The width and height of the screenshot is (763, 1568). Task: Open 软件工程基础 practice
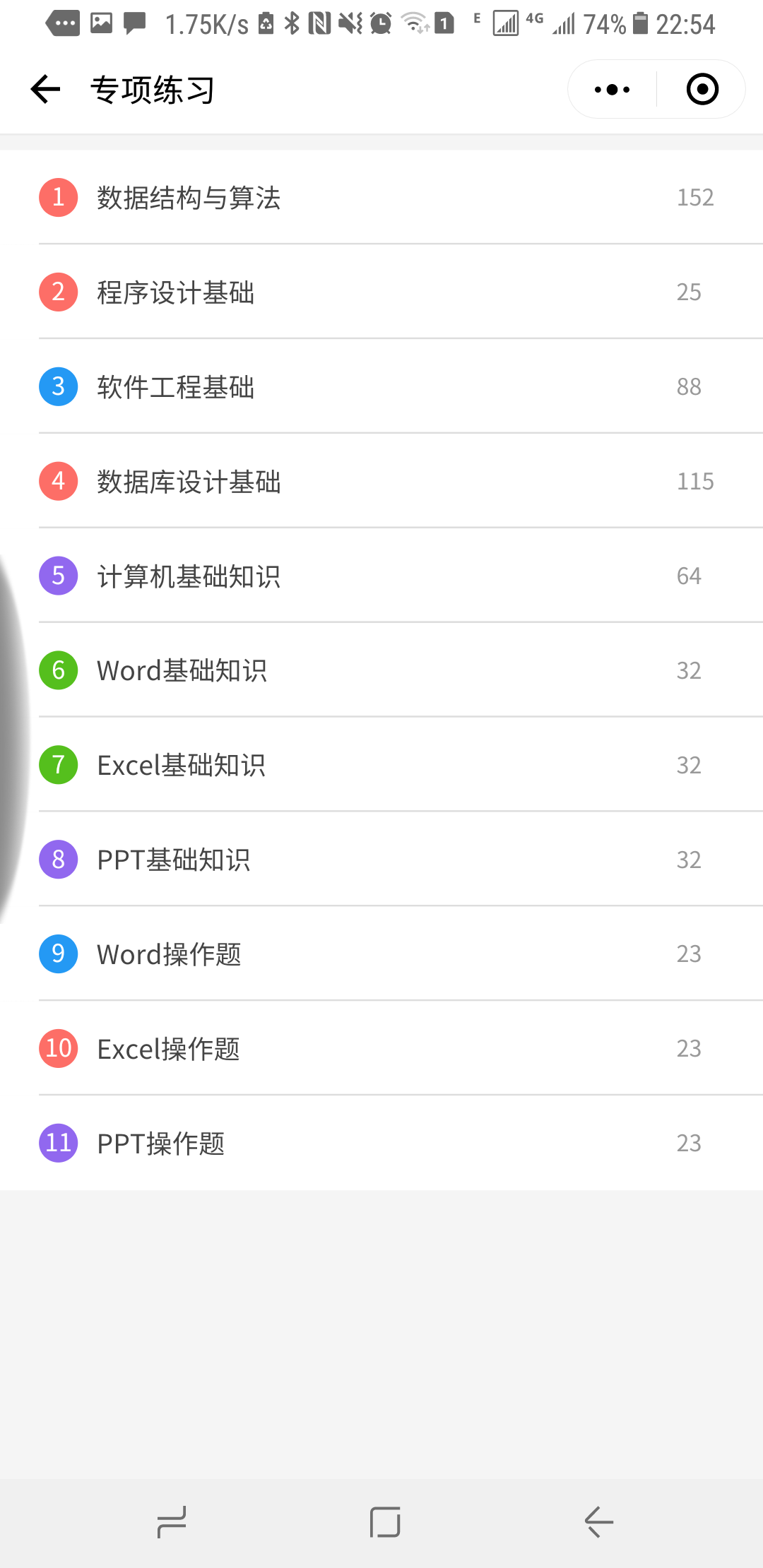tap(381, 386)
